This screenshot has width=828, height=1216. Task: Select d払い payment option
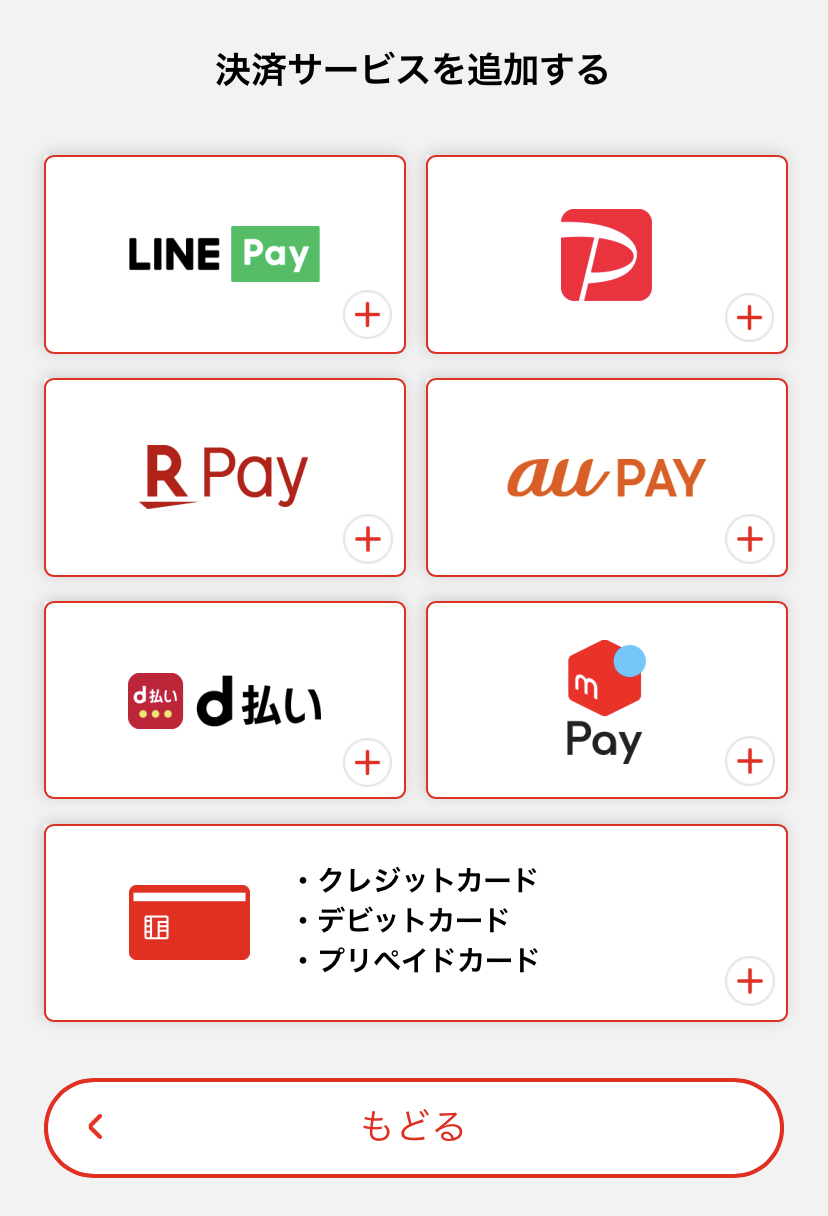(225, 700)
